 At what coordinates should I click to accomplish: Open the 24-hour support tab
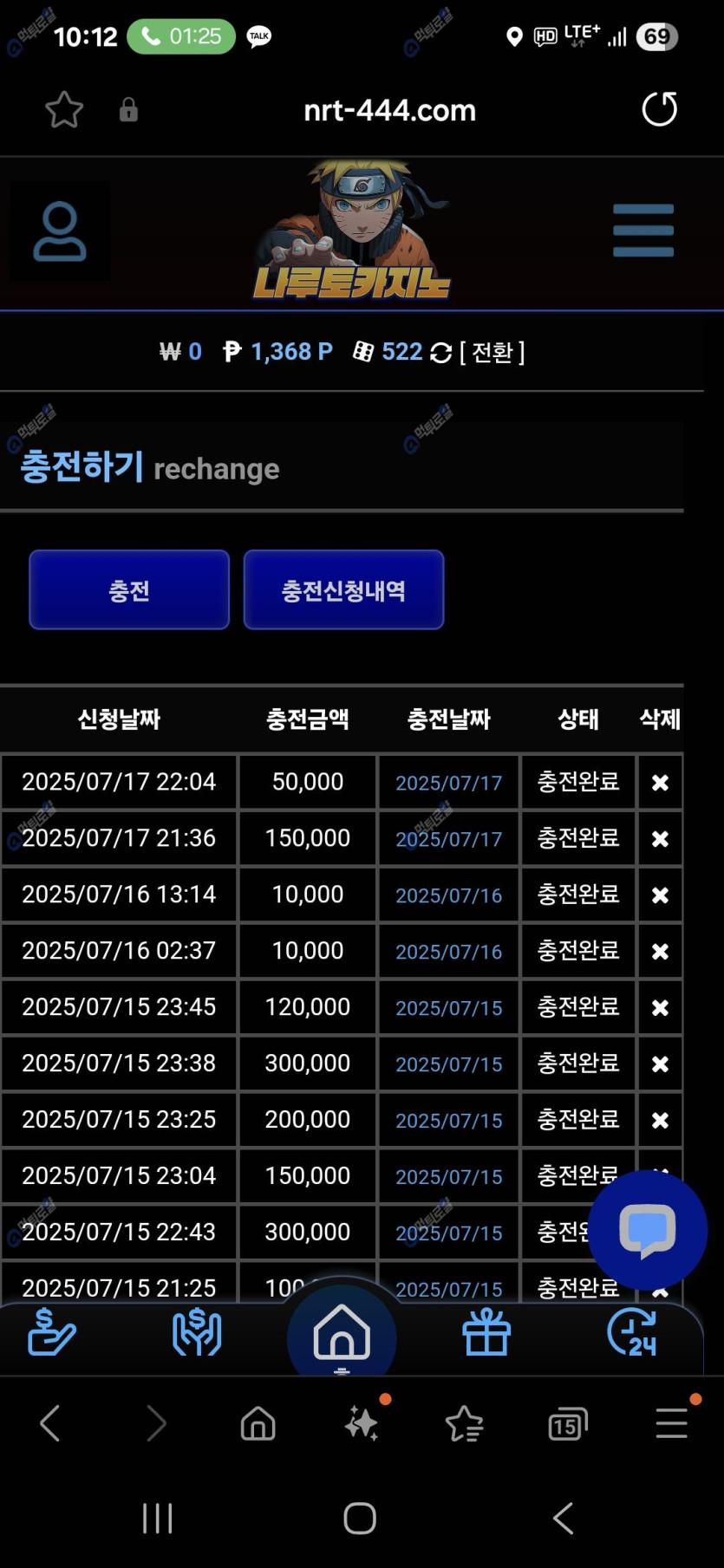pyautogui.click(x=632, y=1332)
